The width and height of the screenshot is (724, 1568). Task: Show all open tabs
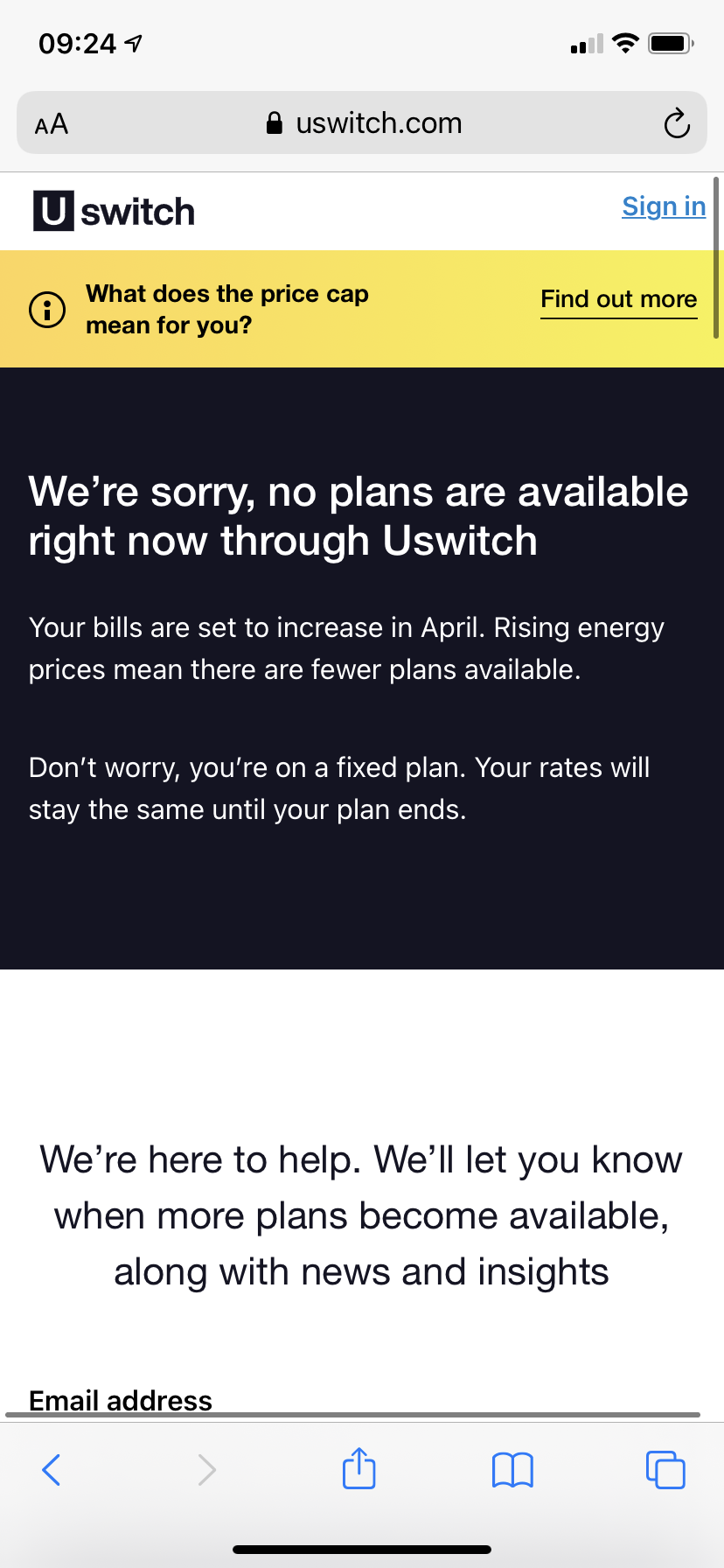coord(665,1470)
